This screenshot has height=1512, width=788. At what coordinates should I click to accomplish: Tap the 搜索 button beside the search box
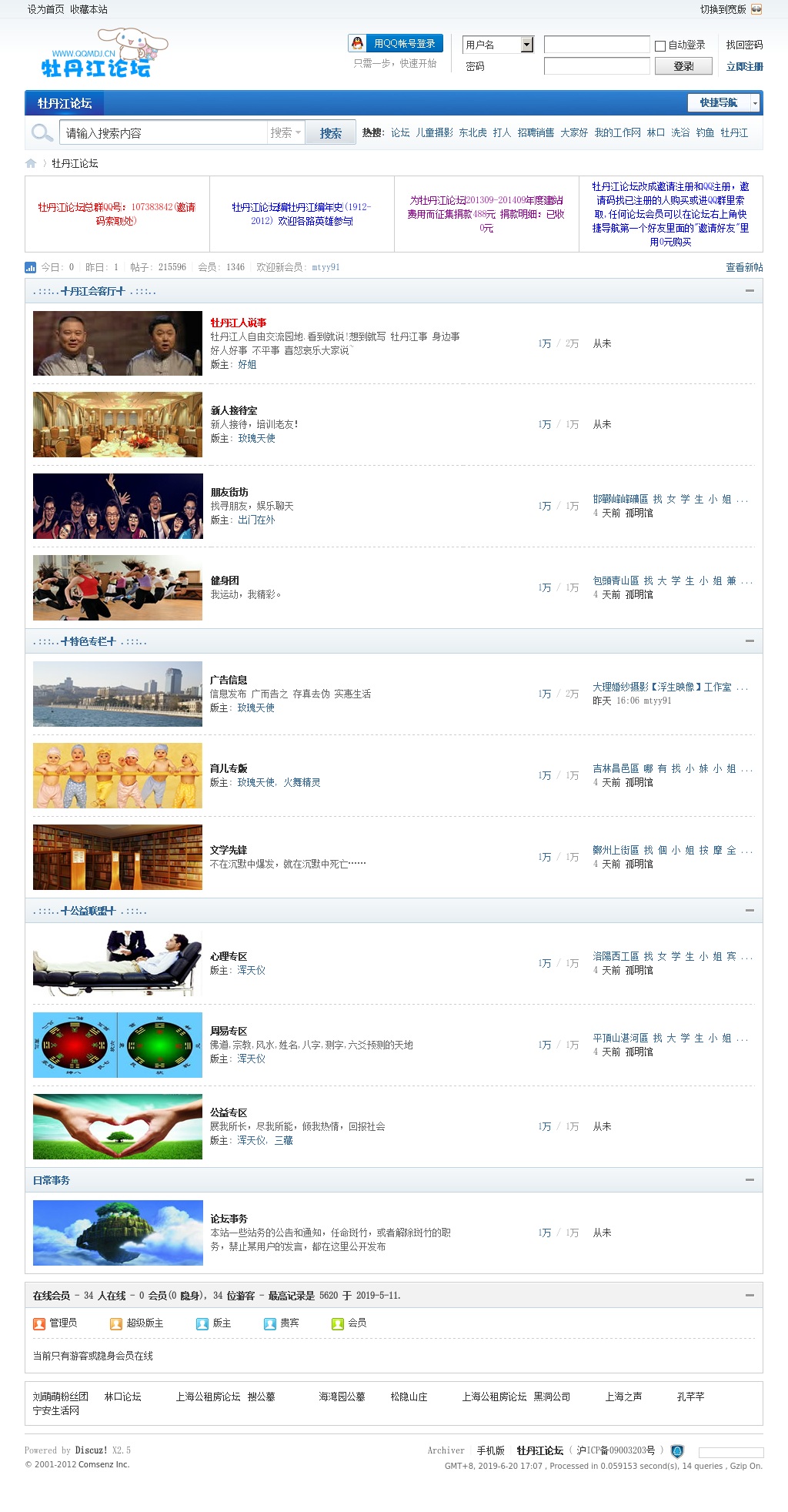pos(331,133)
